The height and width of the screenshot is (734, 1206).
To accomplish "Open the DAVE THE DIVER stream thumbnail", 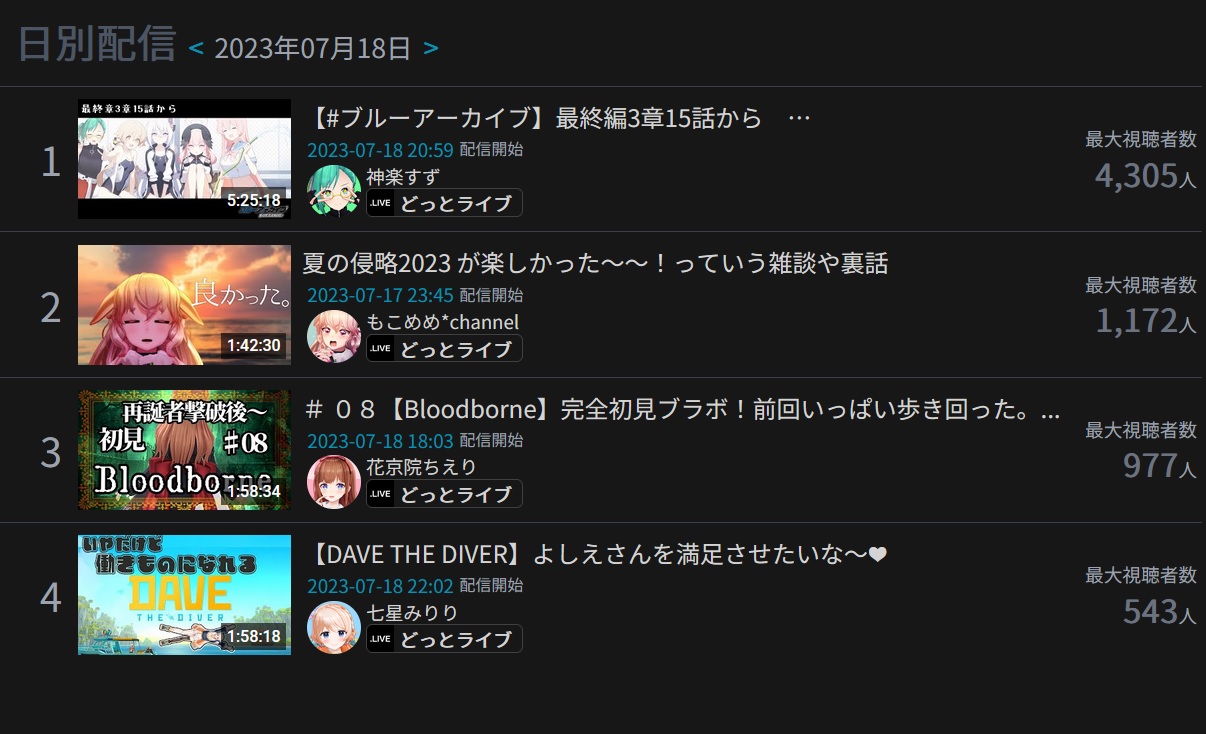I will click(184, 595).
